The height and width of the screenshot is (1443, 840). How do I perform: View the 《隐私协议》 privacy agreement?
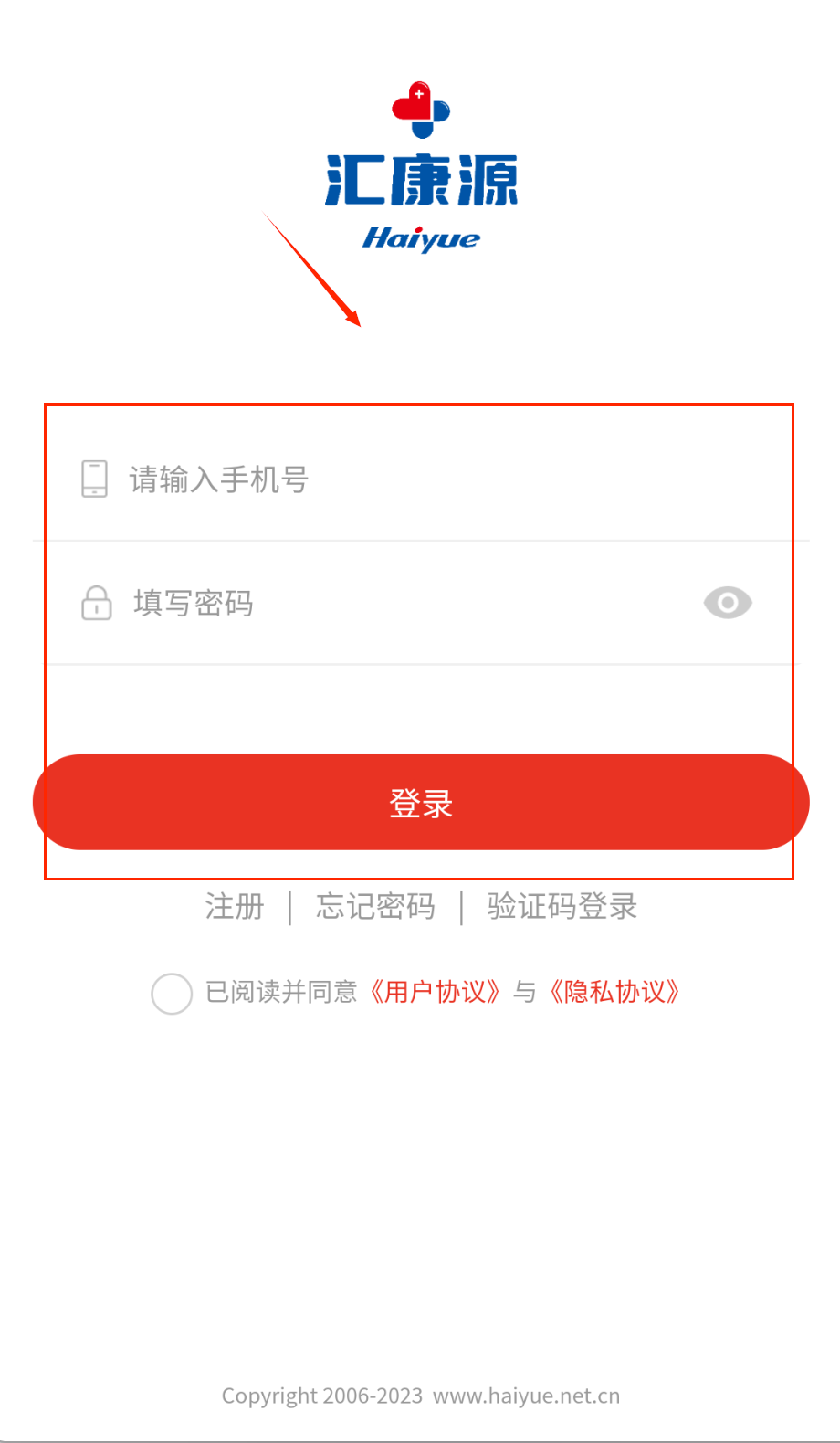coord(614,992)
